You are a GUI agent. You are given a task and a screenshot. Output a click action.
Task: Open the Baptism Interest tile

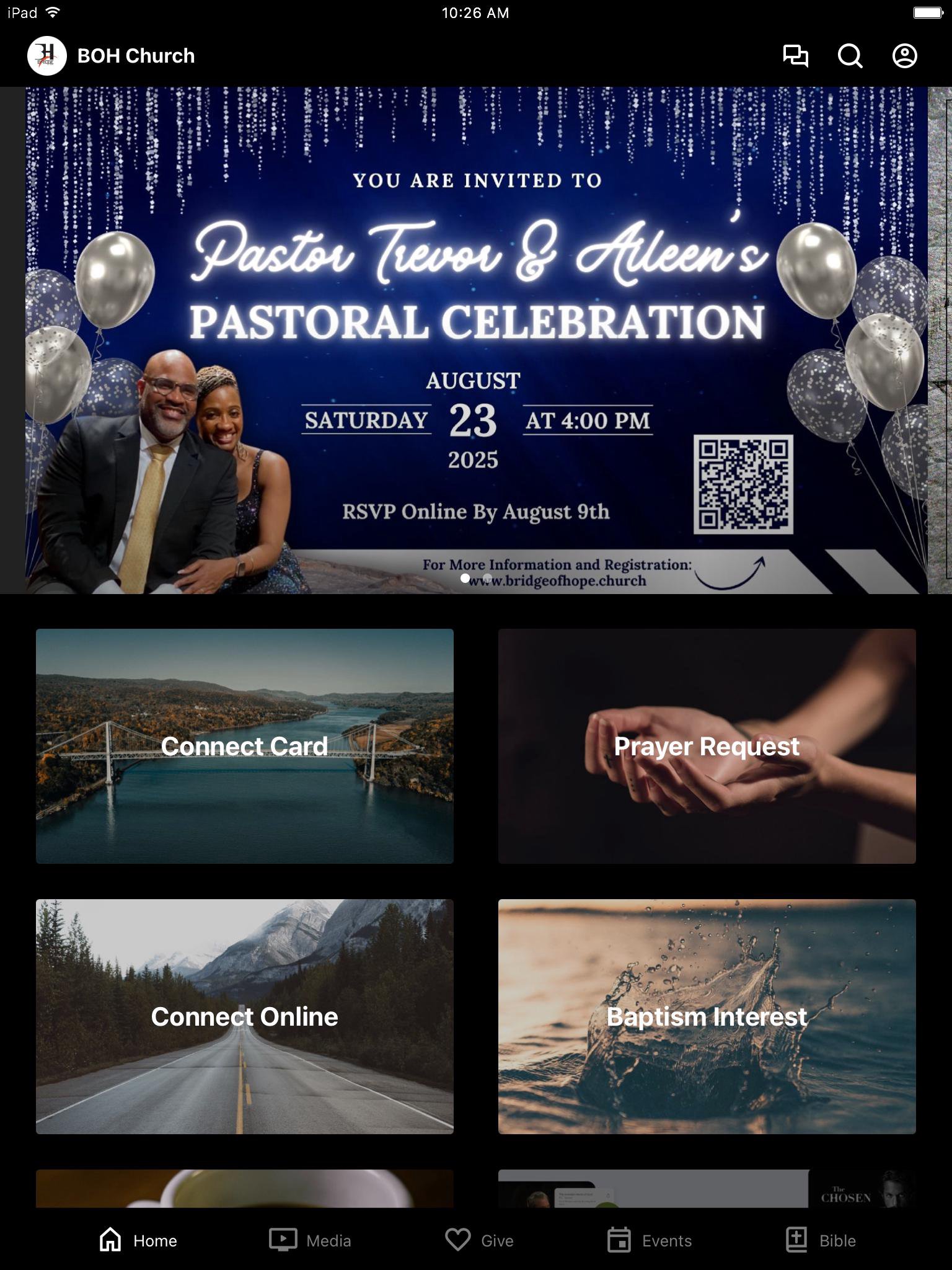[707, 1016]
